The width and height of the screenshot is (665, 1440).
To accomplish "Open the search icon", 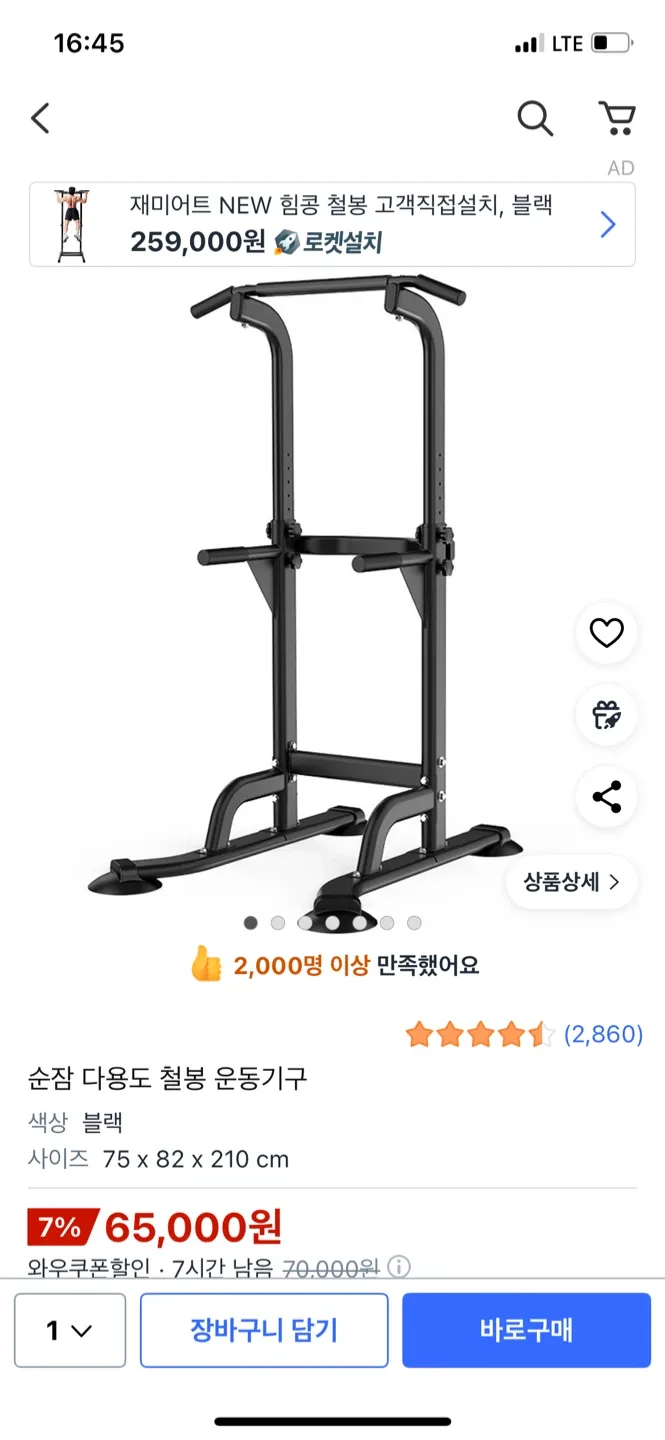I will pos(535,119).
